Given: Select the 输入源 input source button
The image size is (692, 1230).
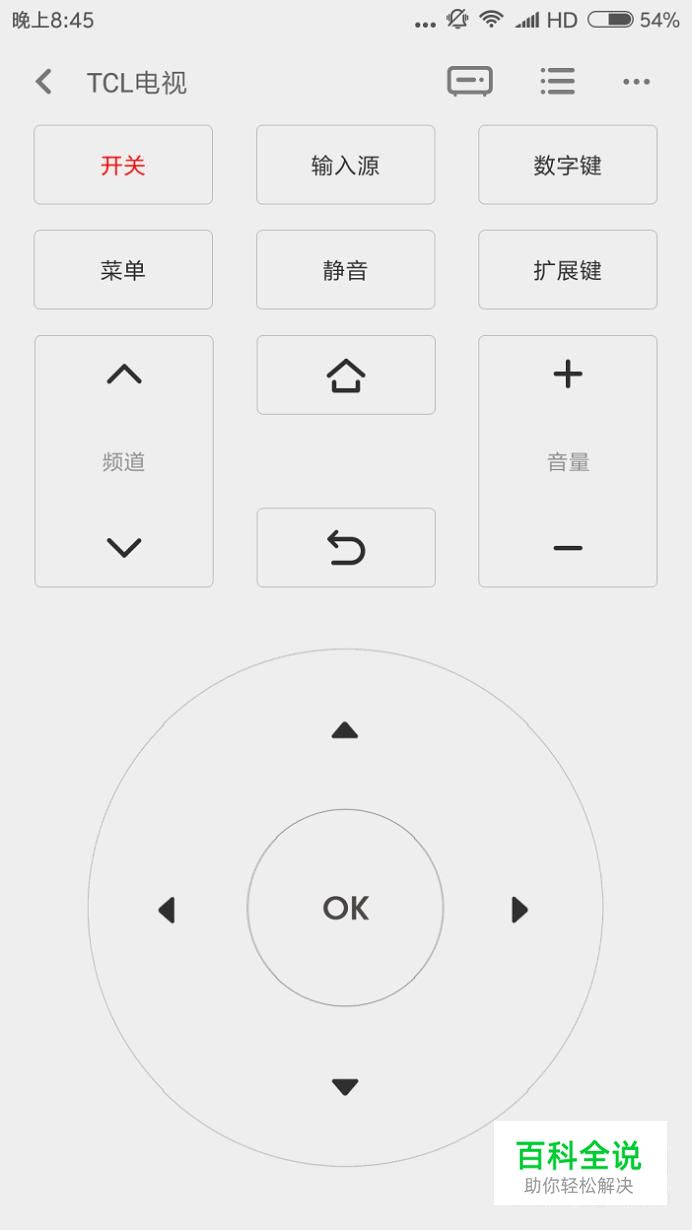Looking at the screenshot, I should [x=345, y=165].
